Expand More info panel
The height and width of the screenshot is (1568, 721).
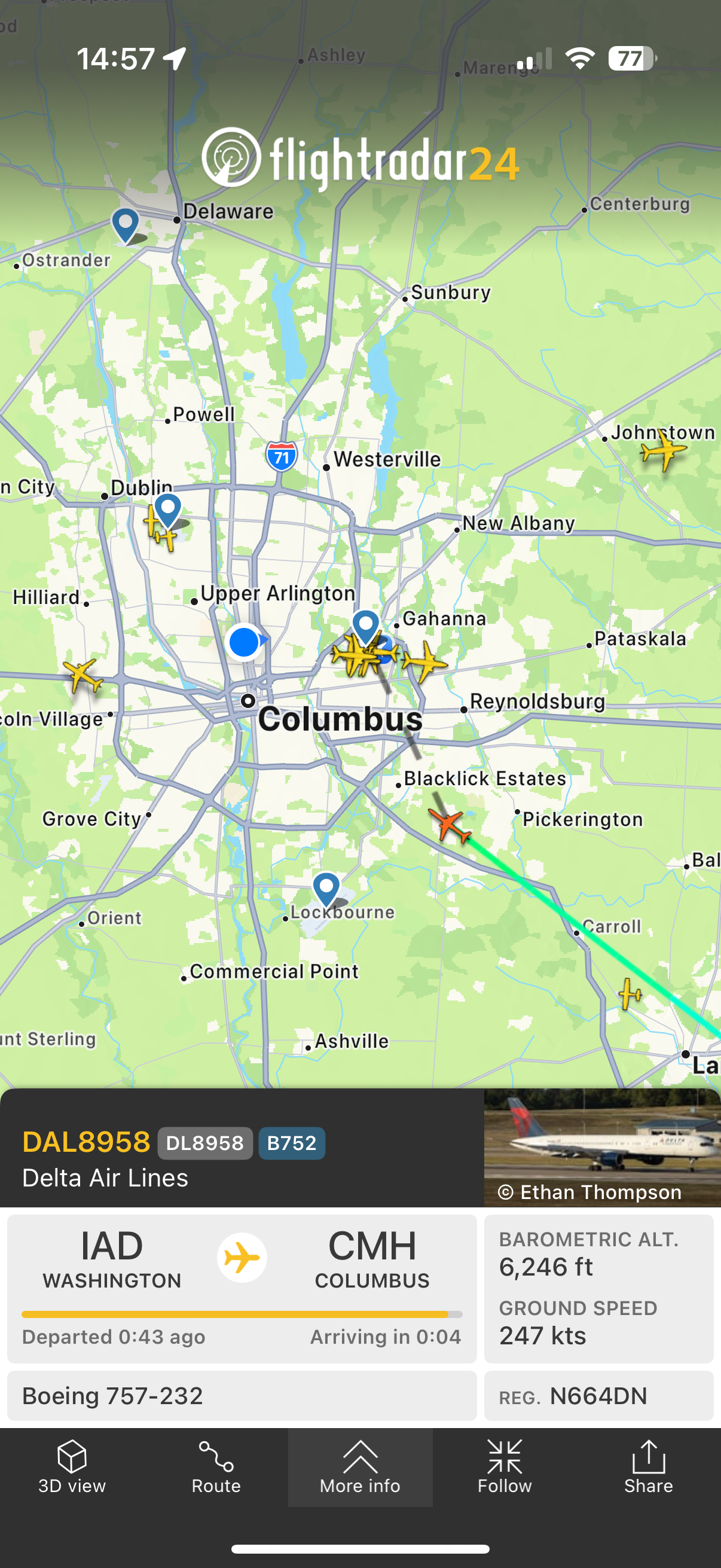pos(360,1468)
